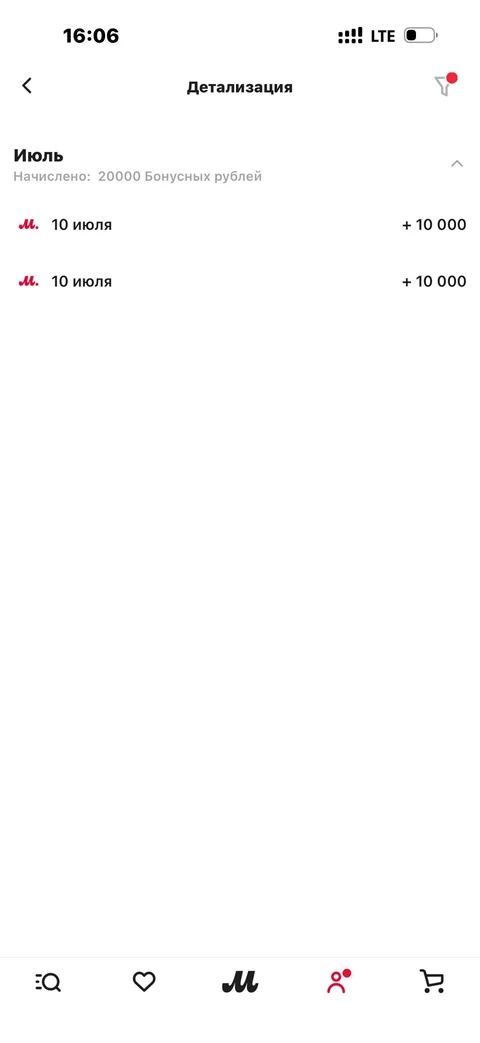Open the catalog search tab
The image size is (480, 1043).
(48, 982)
